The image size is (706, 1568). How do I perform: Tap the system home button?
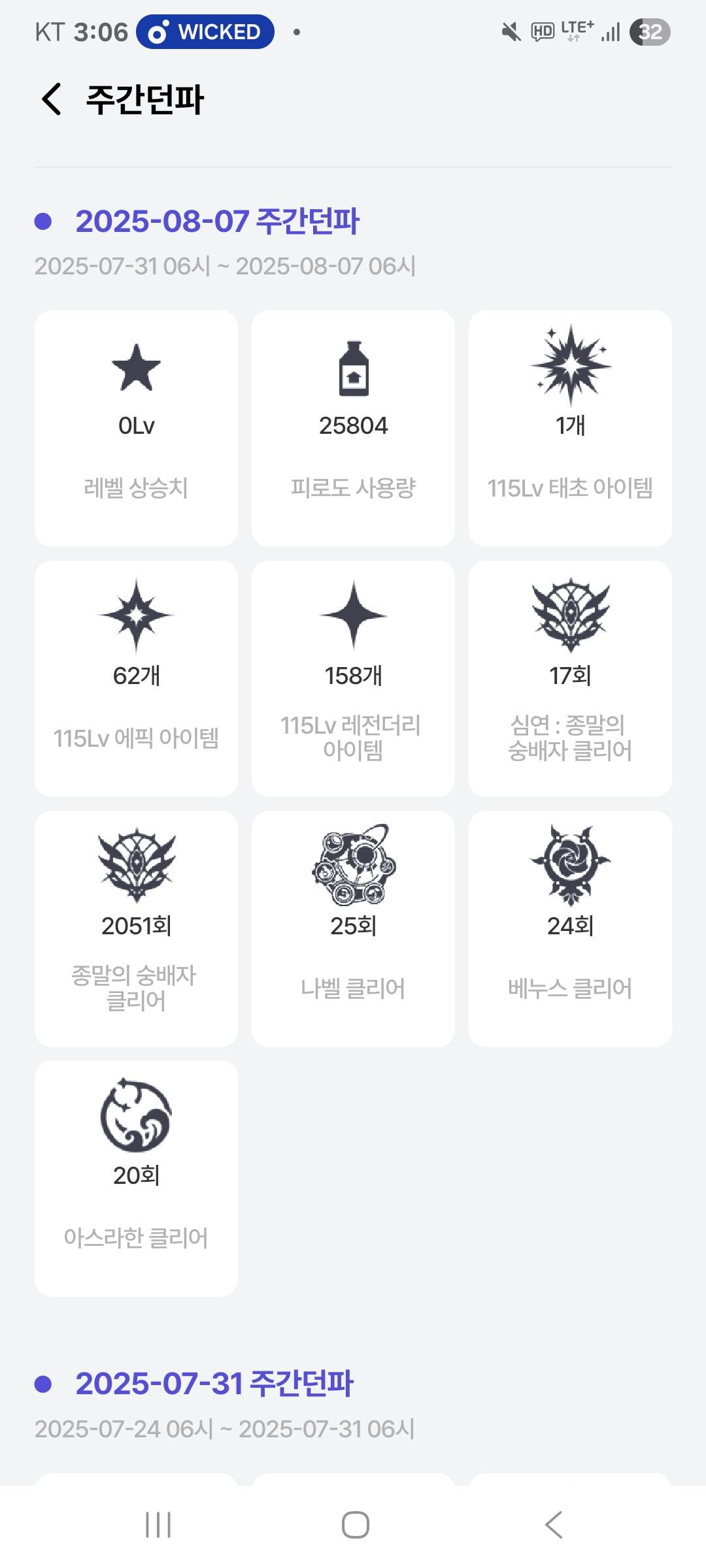pos(355,1525)
